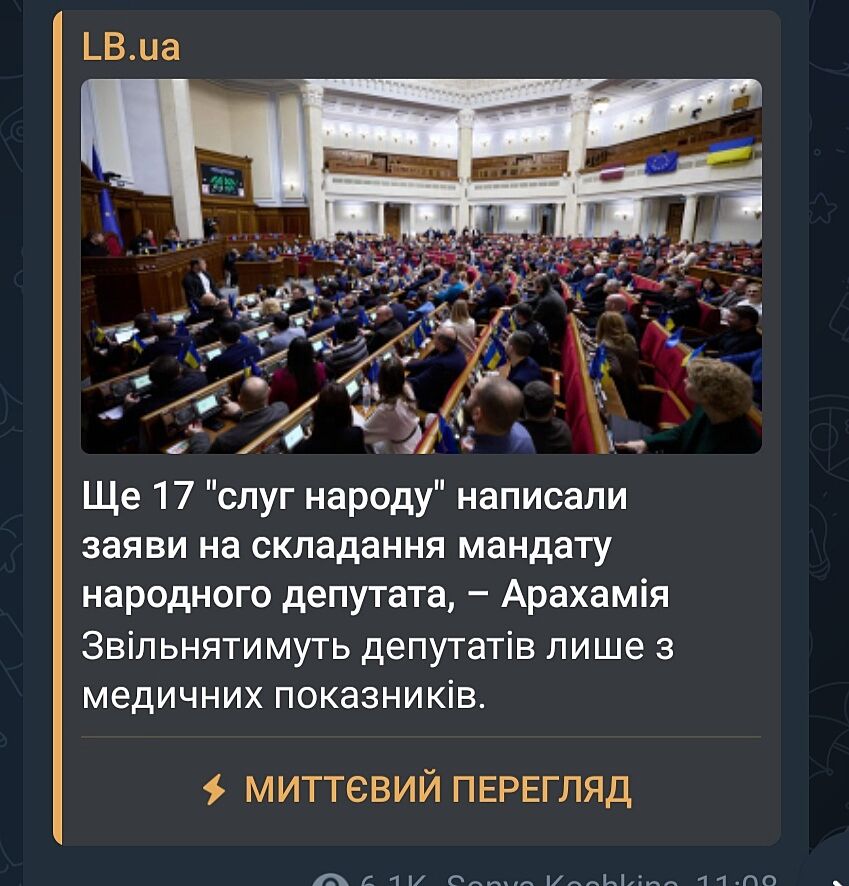The image size is (849, 886).
Task: Open the instant view МИТТЄВИЙ ПЕРЕГЛЯД
Action: [x=418, y=790]
